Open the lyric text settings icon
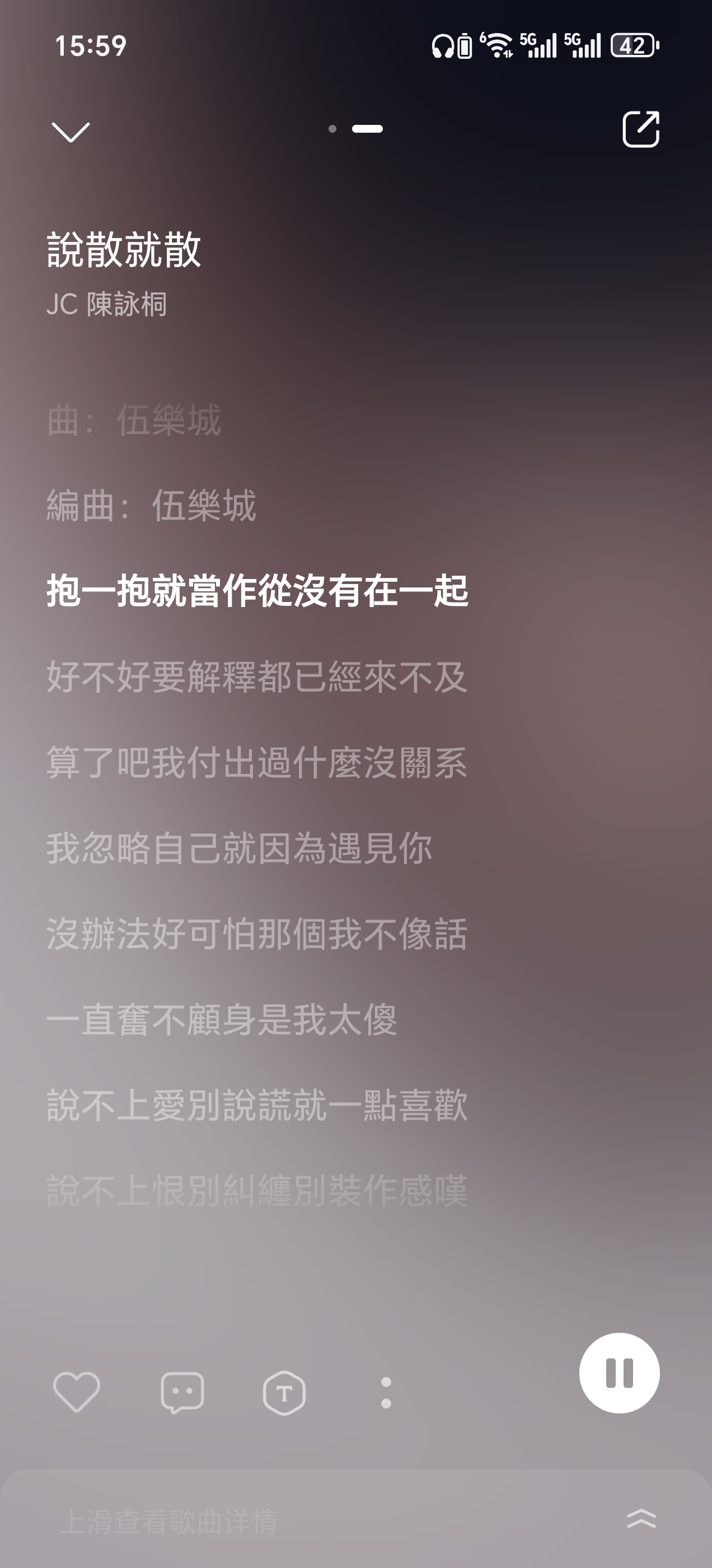Screen dimensions: 712x1568 pos(284,1393)
